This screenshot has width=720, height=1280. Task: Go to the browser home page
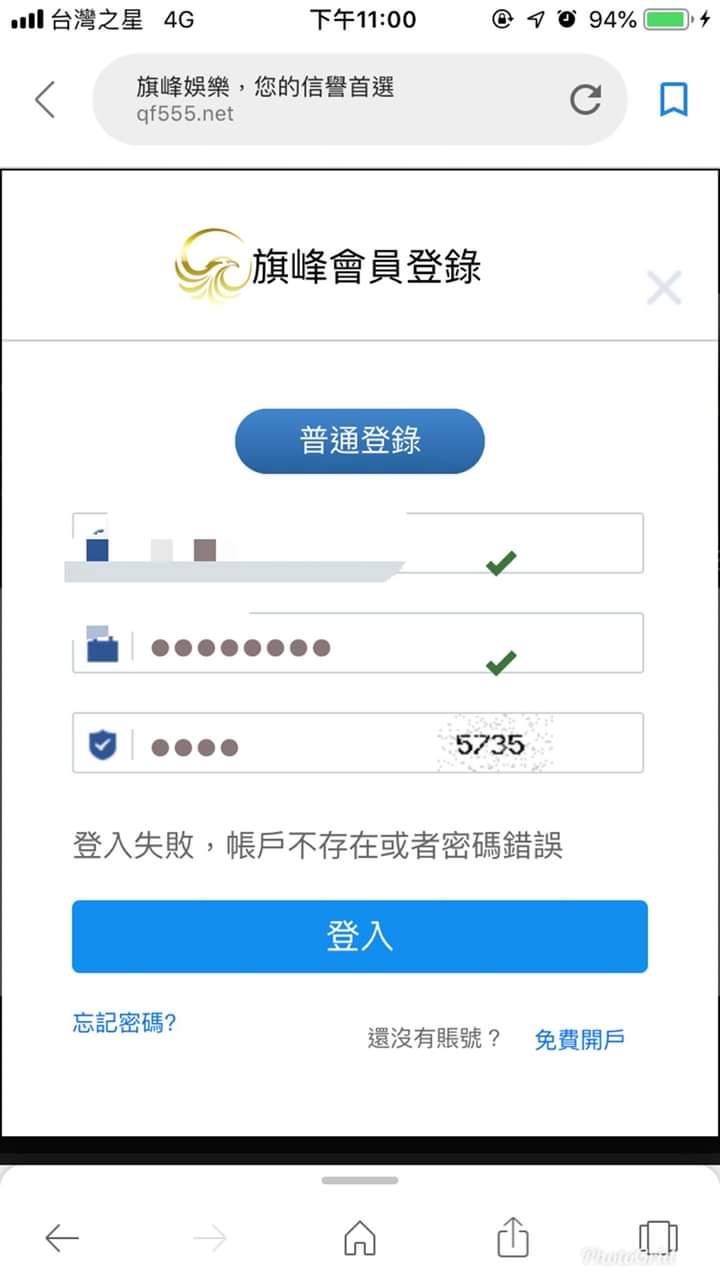[359, 1238]
